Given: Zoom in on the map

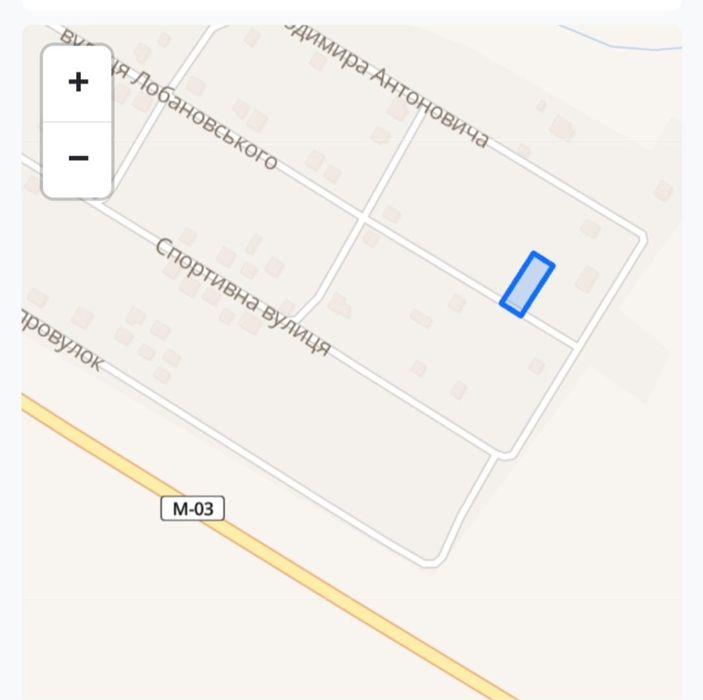Looking at the screenshot, I should (x=77, y=83).
